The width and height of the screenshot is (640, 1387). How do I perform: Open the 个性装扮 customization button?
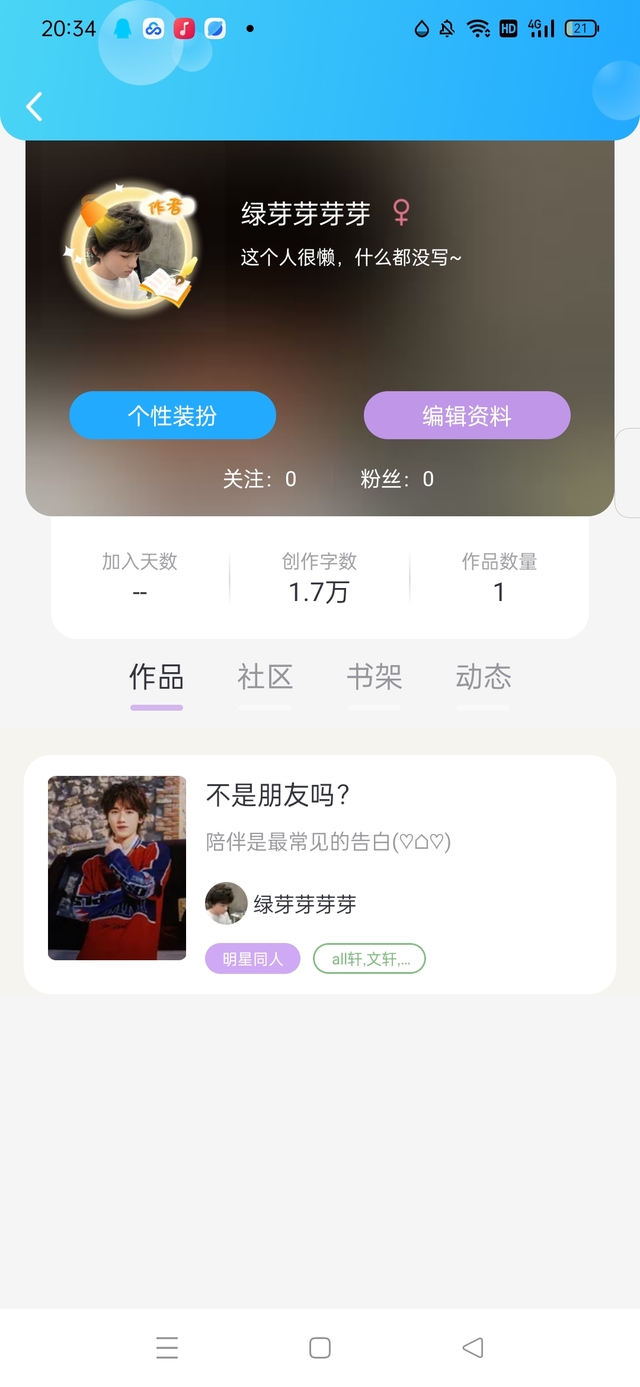[x=172, y=415]
